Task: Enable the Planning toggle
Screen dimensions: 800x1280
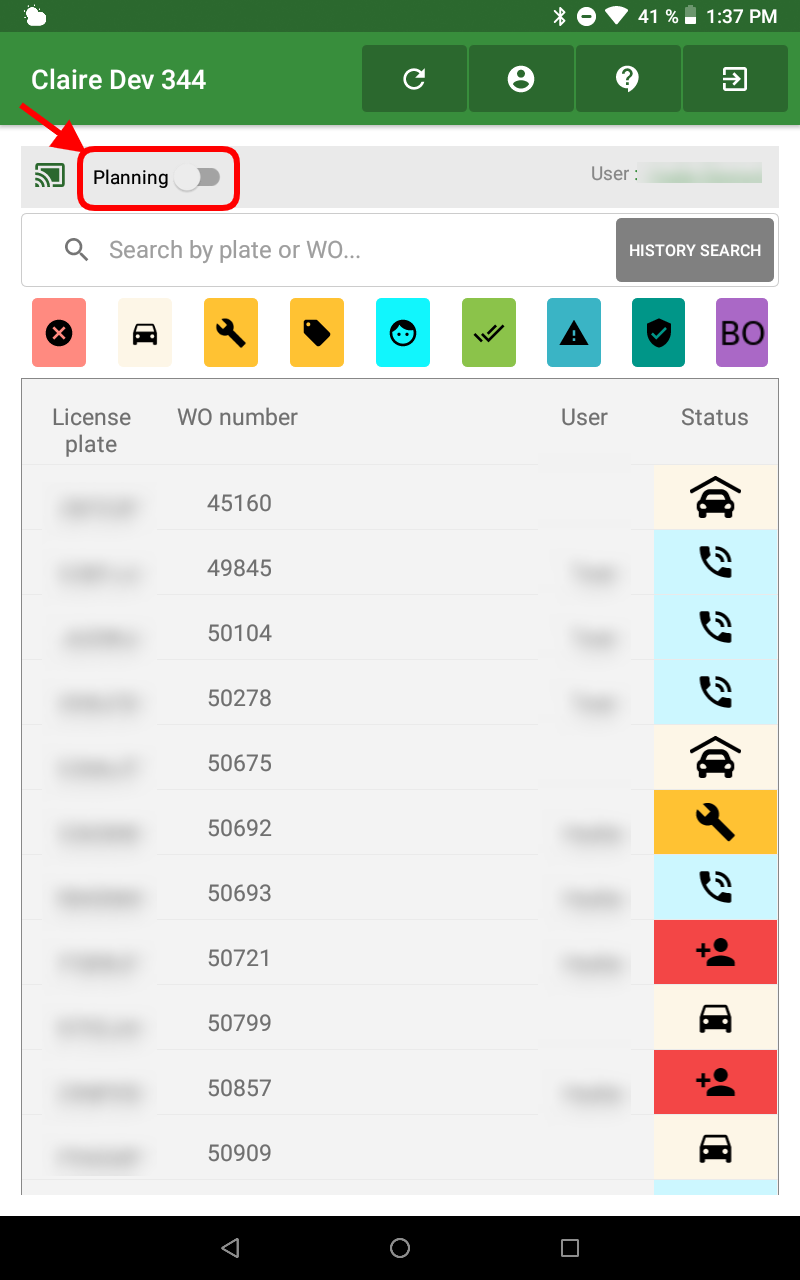Action: [x=197, y=178]
